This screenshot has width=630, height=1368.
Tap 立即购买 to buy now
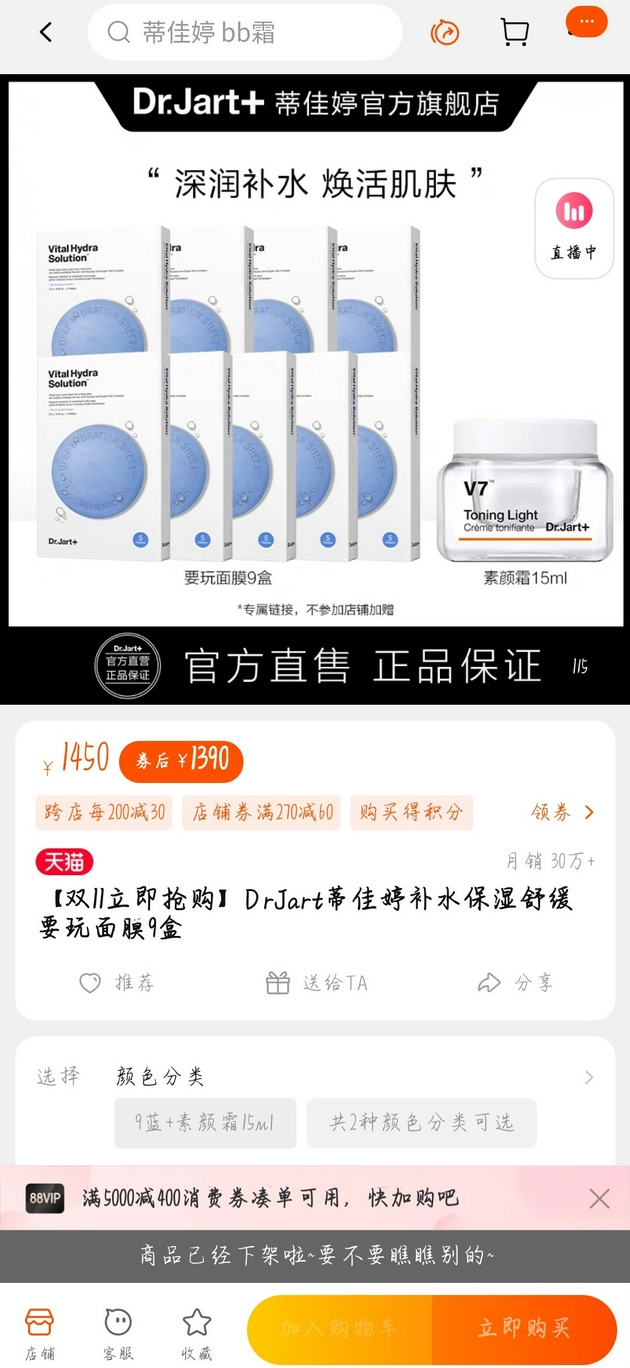coord(524,1329)
